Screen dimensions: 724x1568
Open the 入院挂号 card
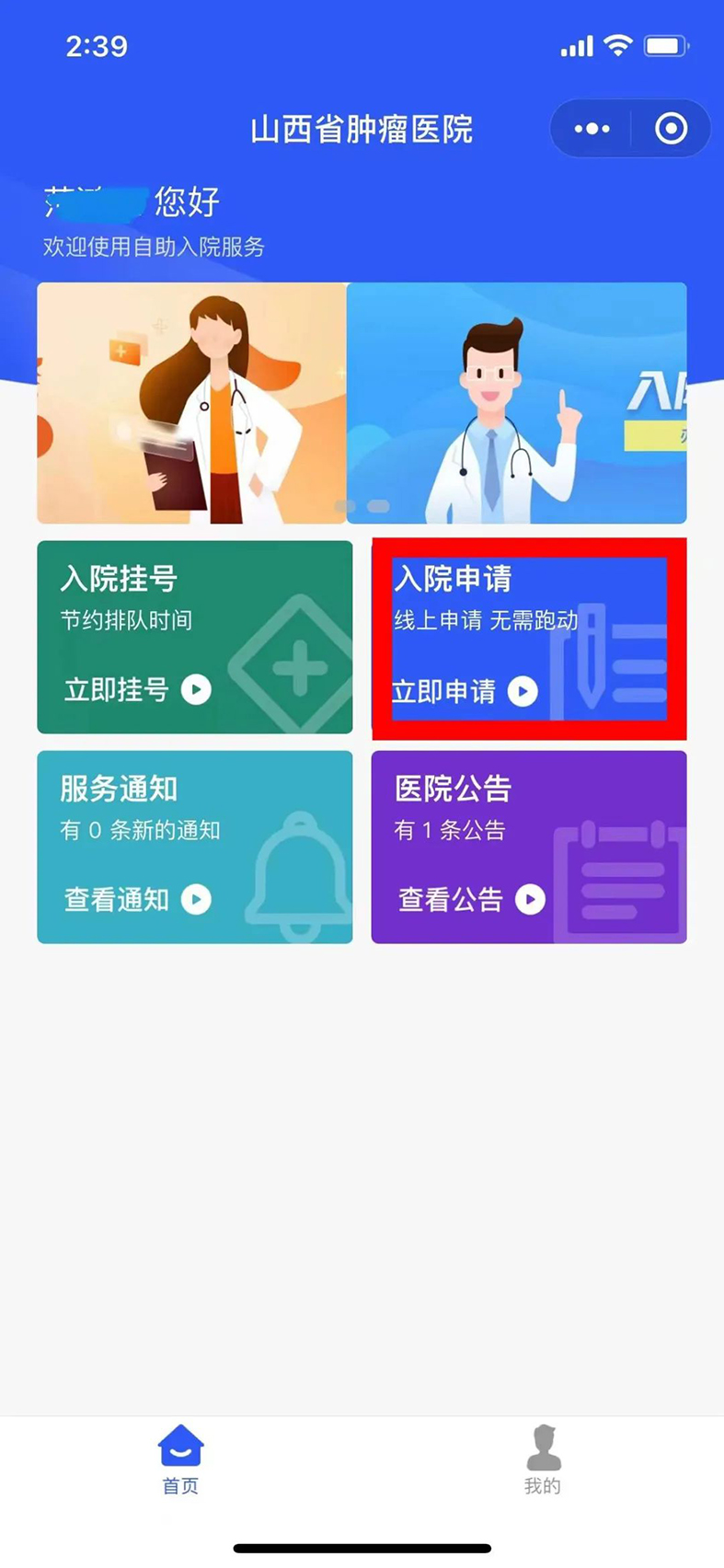(x=194, y=637)
